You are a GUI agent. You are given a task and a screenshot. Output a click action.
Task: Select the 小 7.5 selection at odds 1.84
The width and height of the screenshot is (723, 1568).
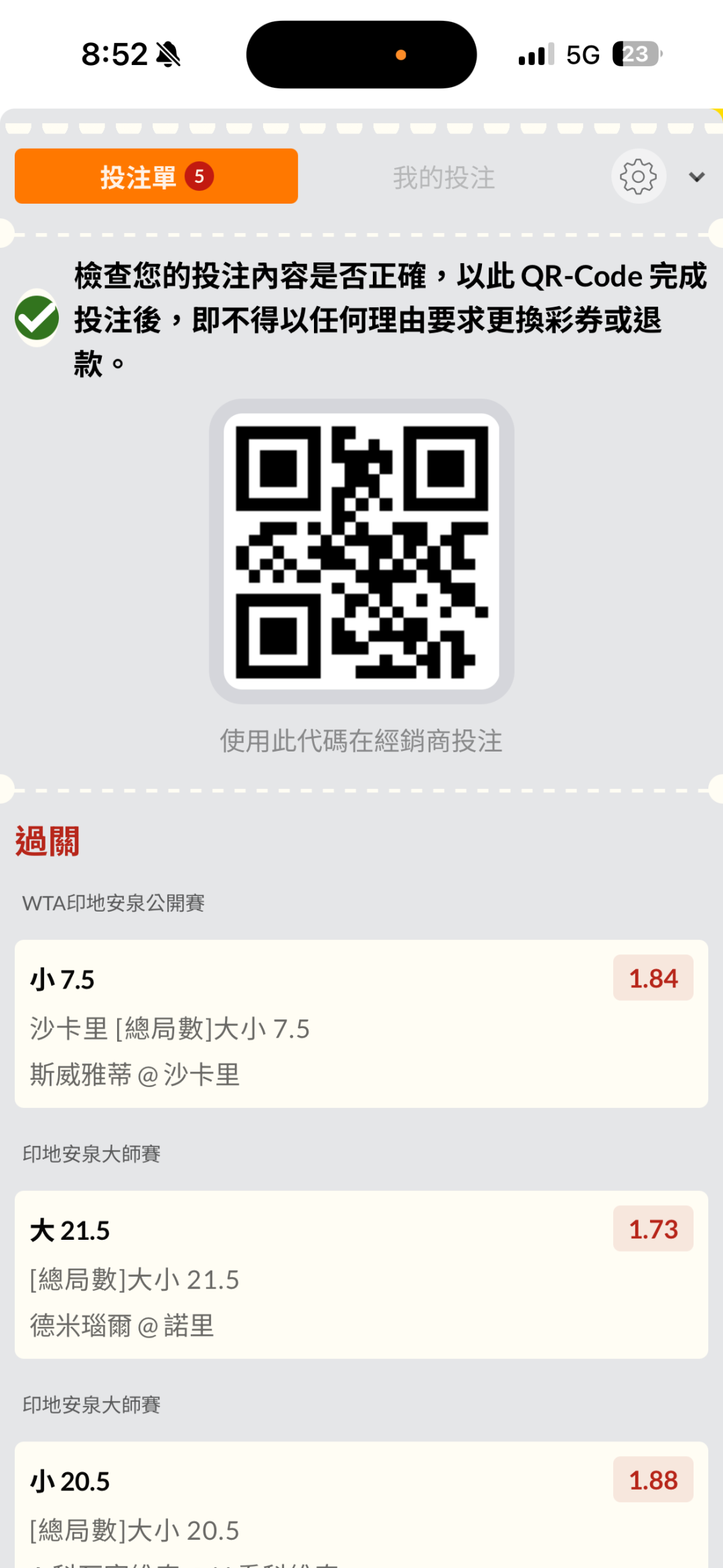361,1023
